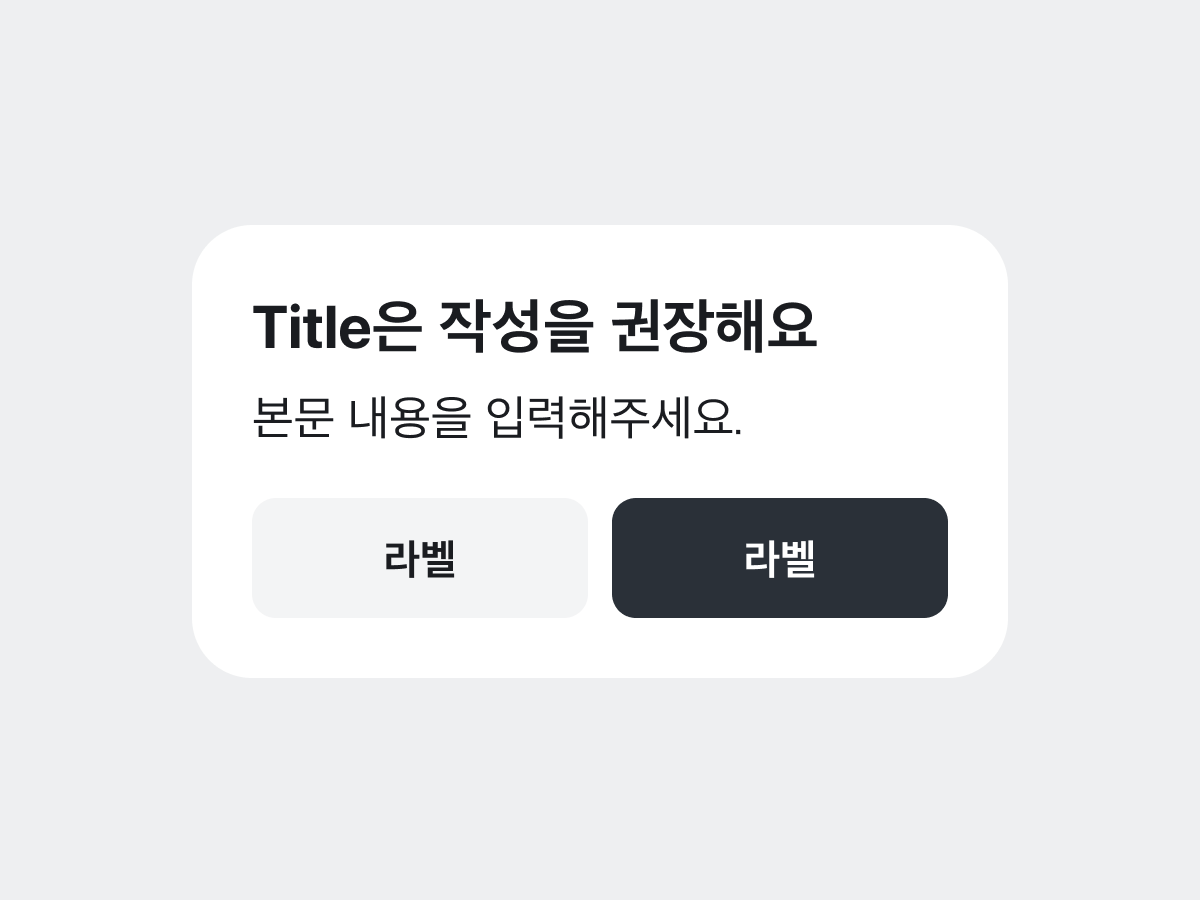The height and width of the screenshot is (900, 1200).
Task: Tap the dark filled 라벨 button
Action: point(780,558)
